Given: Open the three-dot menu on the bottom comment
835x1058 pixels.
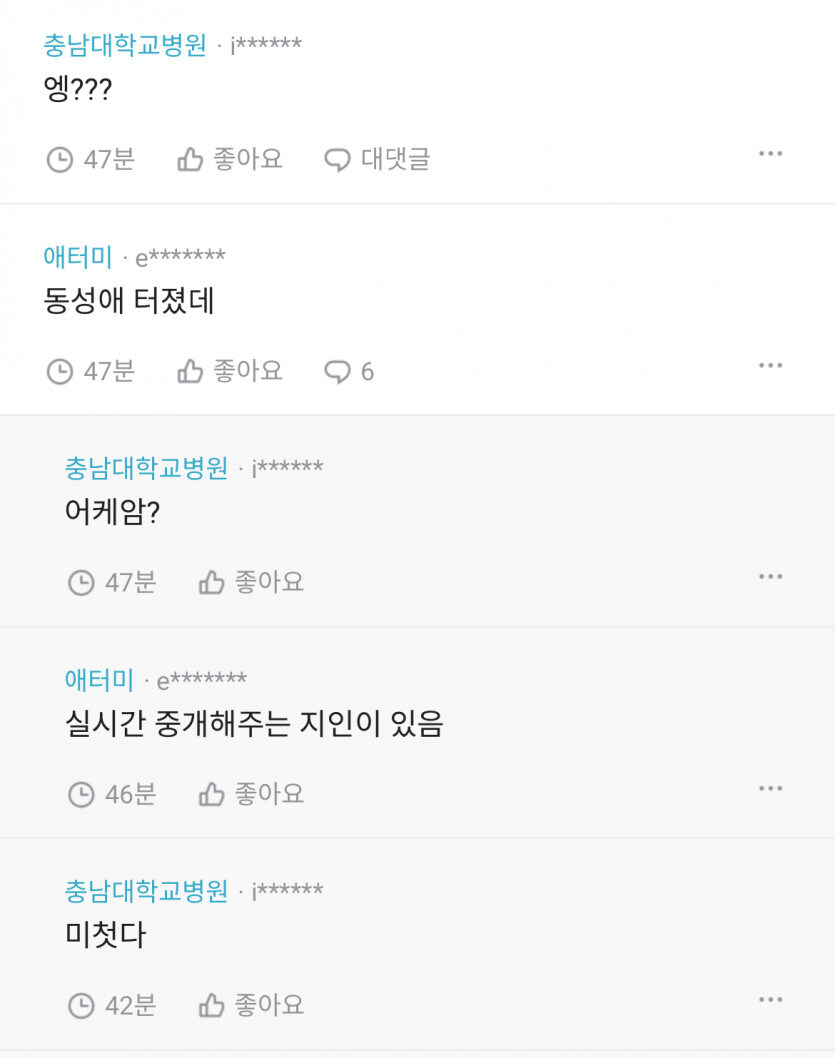Looking at the screenshot, I should coord(770,999).
